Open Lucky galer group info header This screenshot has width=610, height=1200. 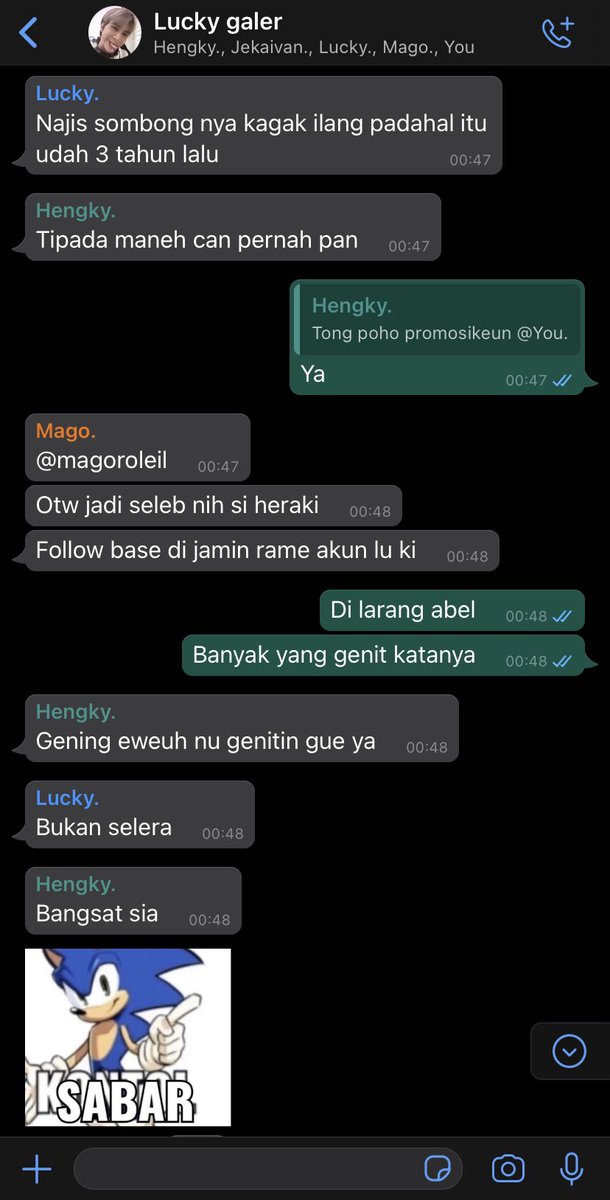(314, 33)
